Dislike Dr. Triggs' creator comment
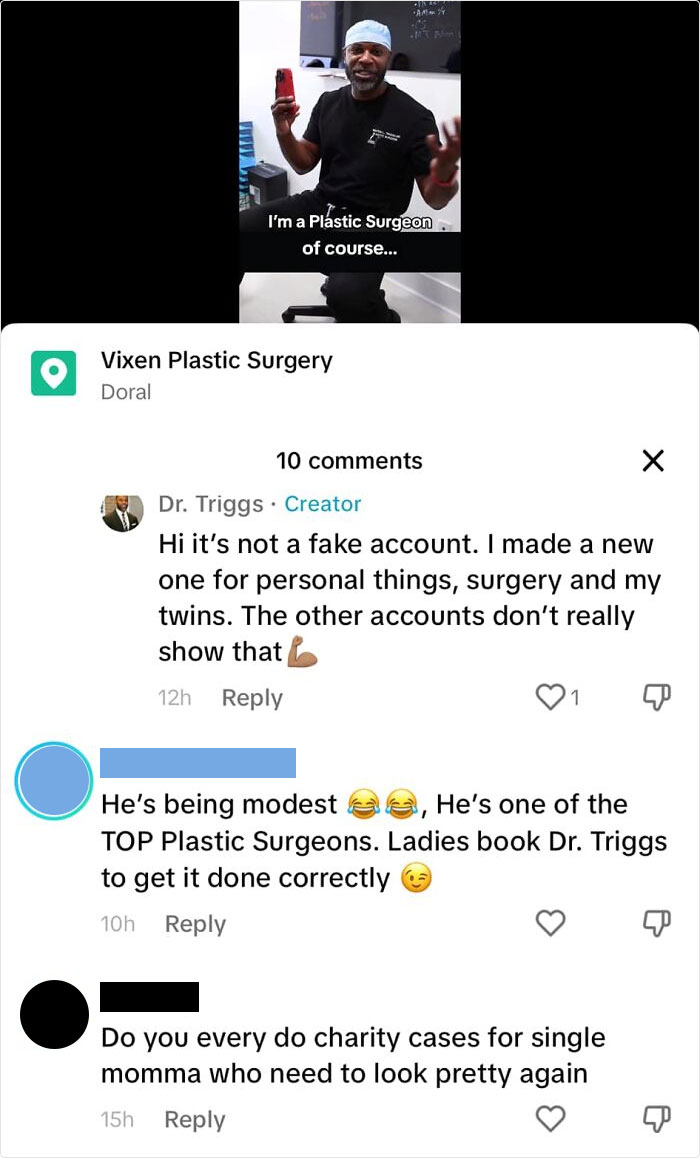The image size is (700, 1158). pyautogui.click(x=656, y=697)
